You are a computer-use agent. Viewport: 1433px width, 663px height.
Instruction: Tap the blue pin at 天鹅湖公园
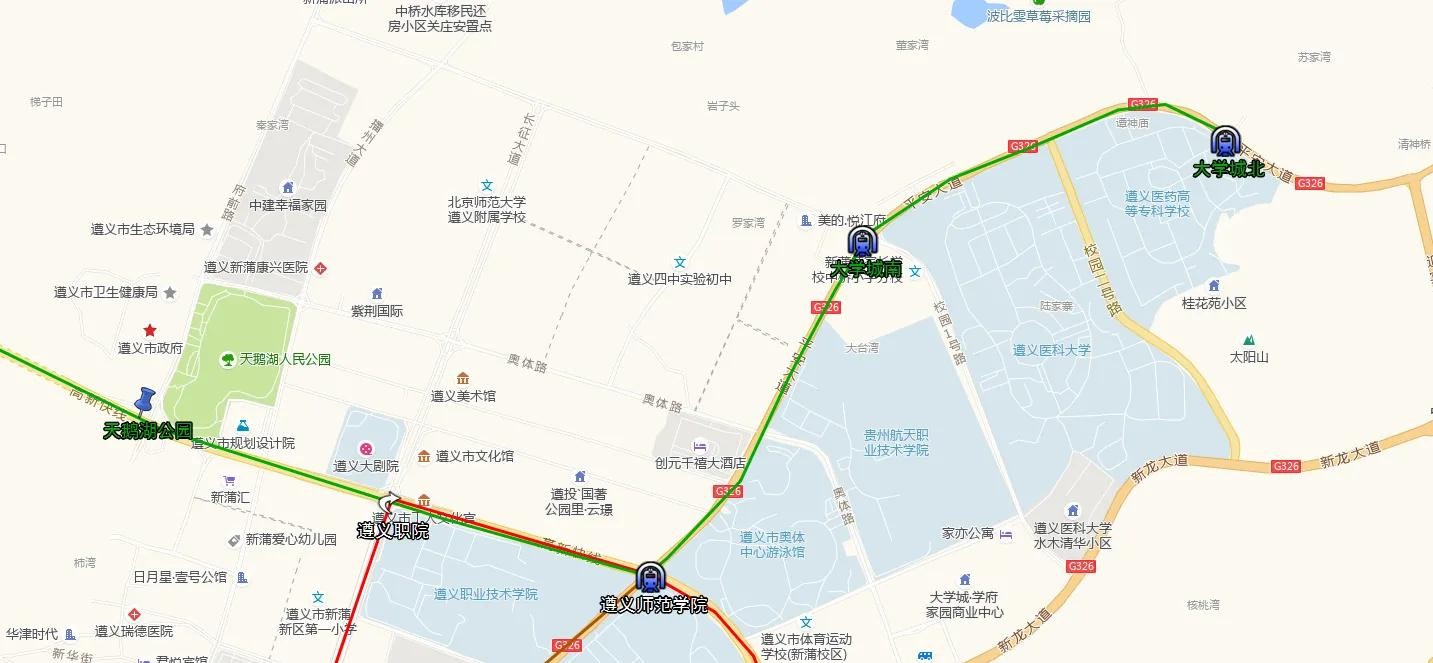coord(145,400)
